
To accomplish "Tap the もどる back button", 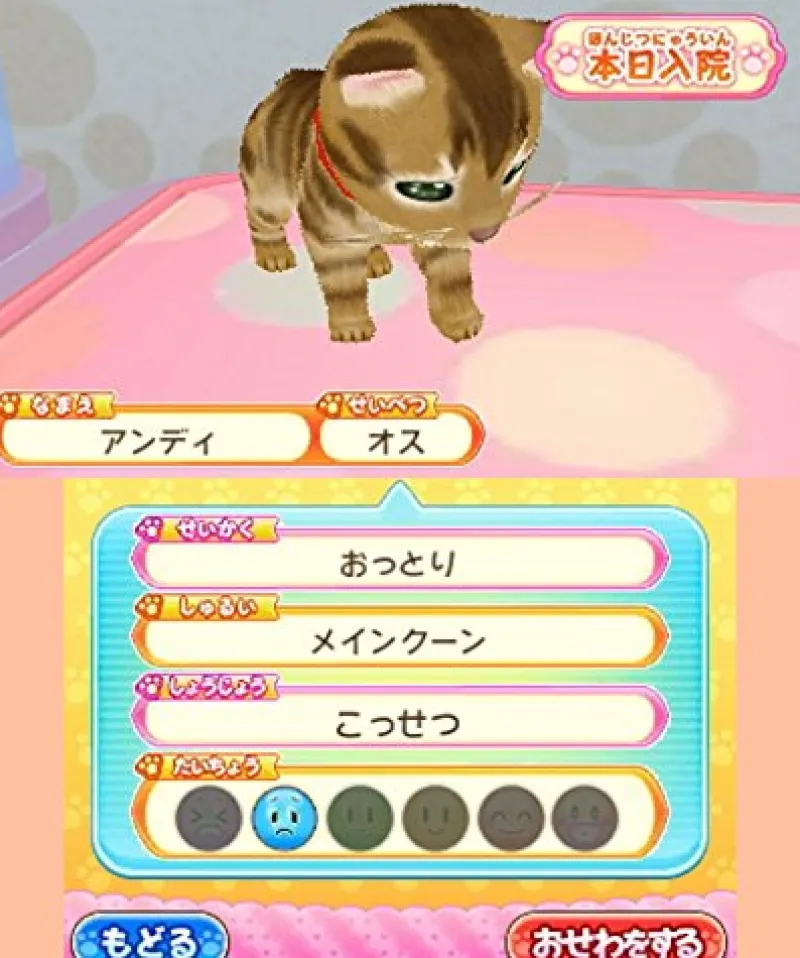I will pos(150,940).
